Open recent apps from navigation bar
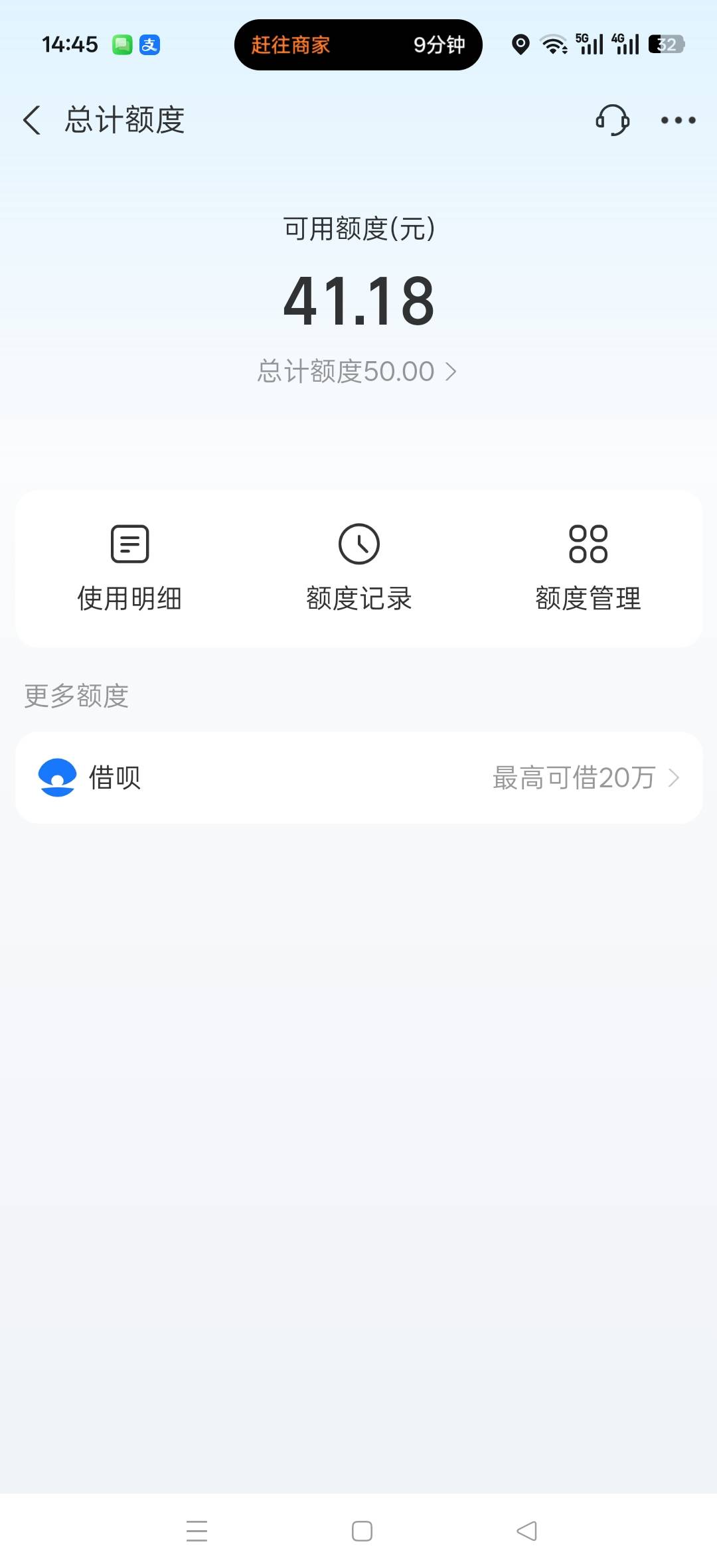717x1568 pixels. (197, 1531)
